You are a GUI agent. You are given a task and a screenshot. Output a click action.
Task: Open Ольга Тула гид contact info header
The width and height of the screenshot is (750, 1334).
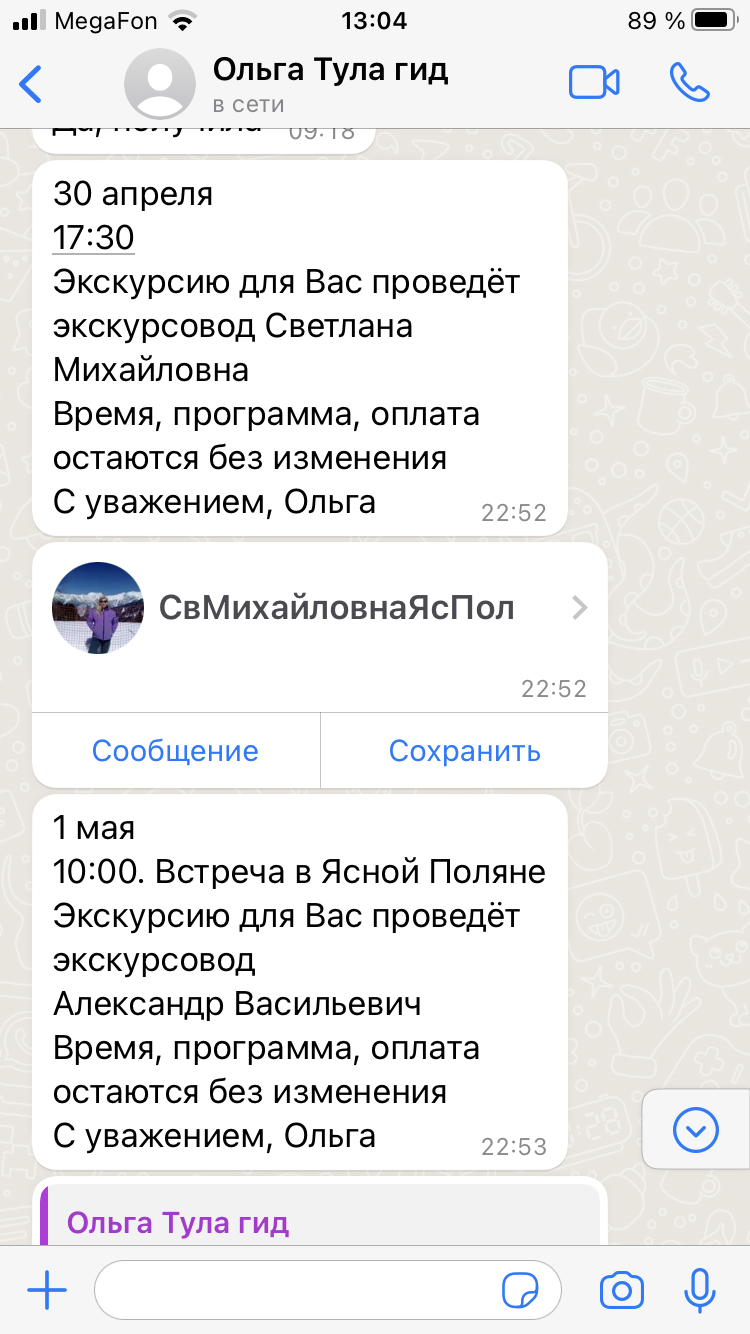point(330,84)
